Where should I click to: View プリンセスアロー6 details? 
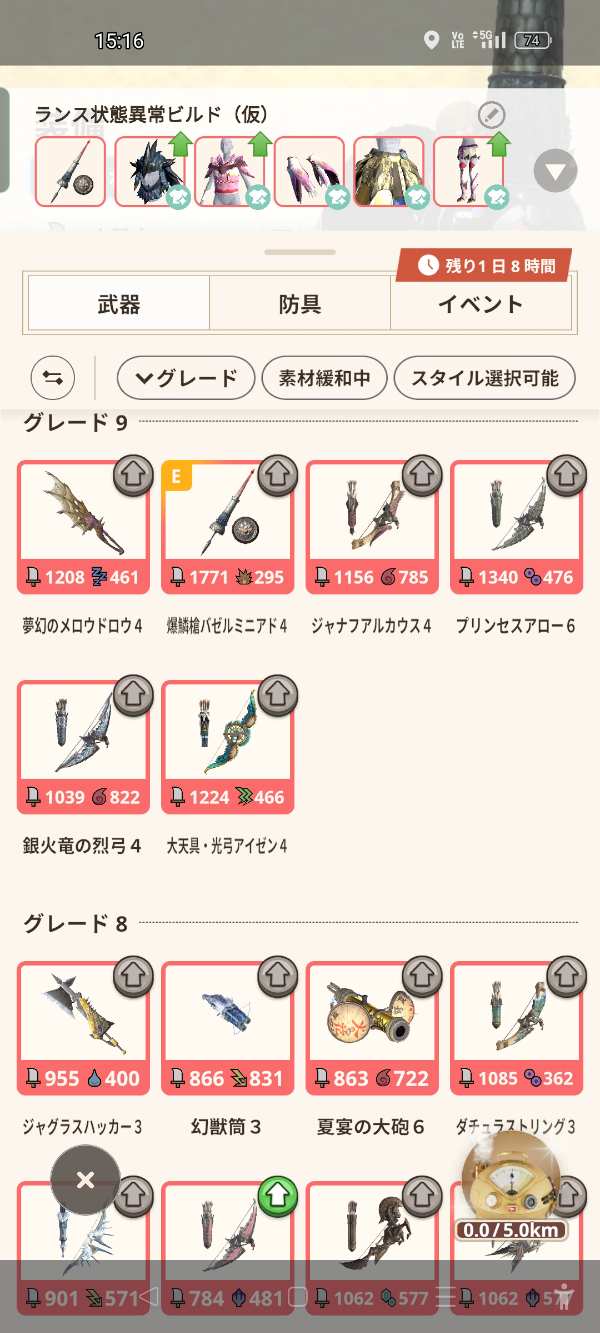point(516,527)
